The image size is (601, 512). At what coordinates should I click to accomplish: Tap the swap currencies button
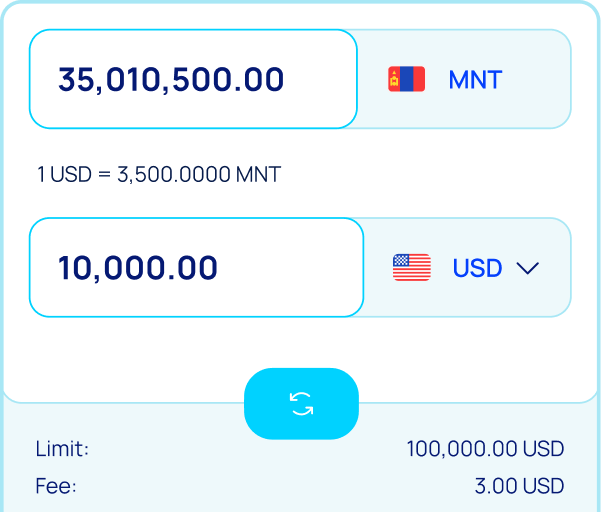tap(301, 404)
